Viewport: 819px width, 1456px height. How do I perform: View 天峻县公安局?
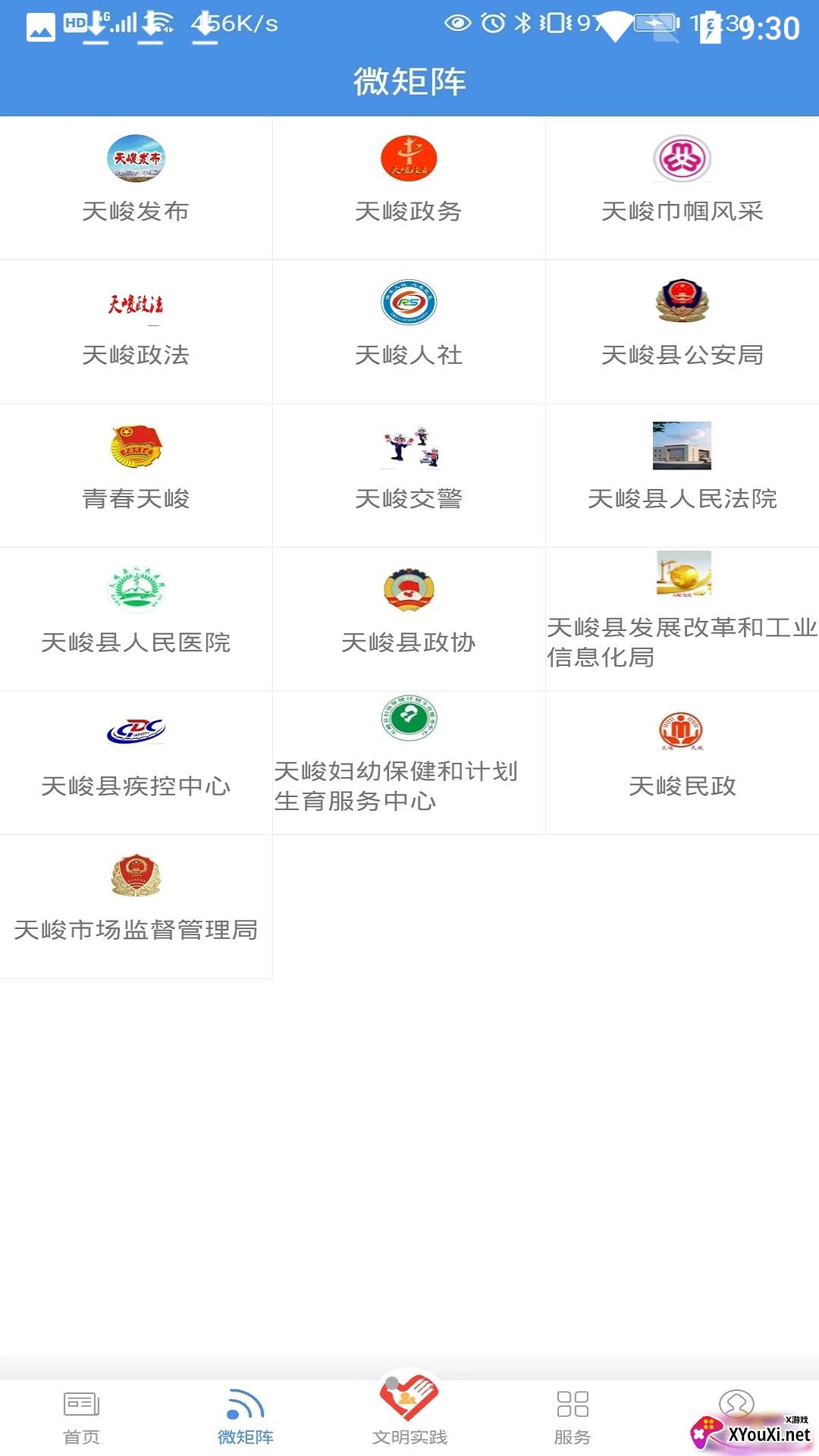(682, 331)
